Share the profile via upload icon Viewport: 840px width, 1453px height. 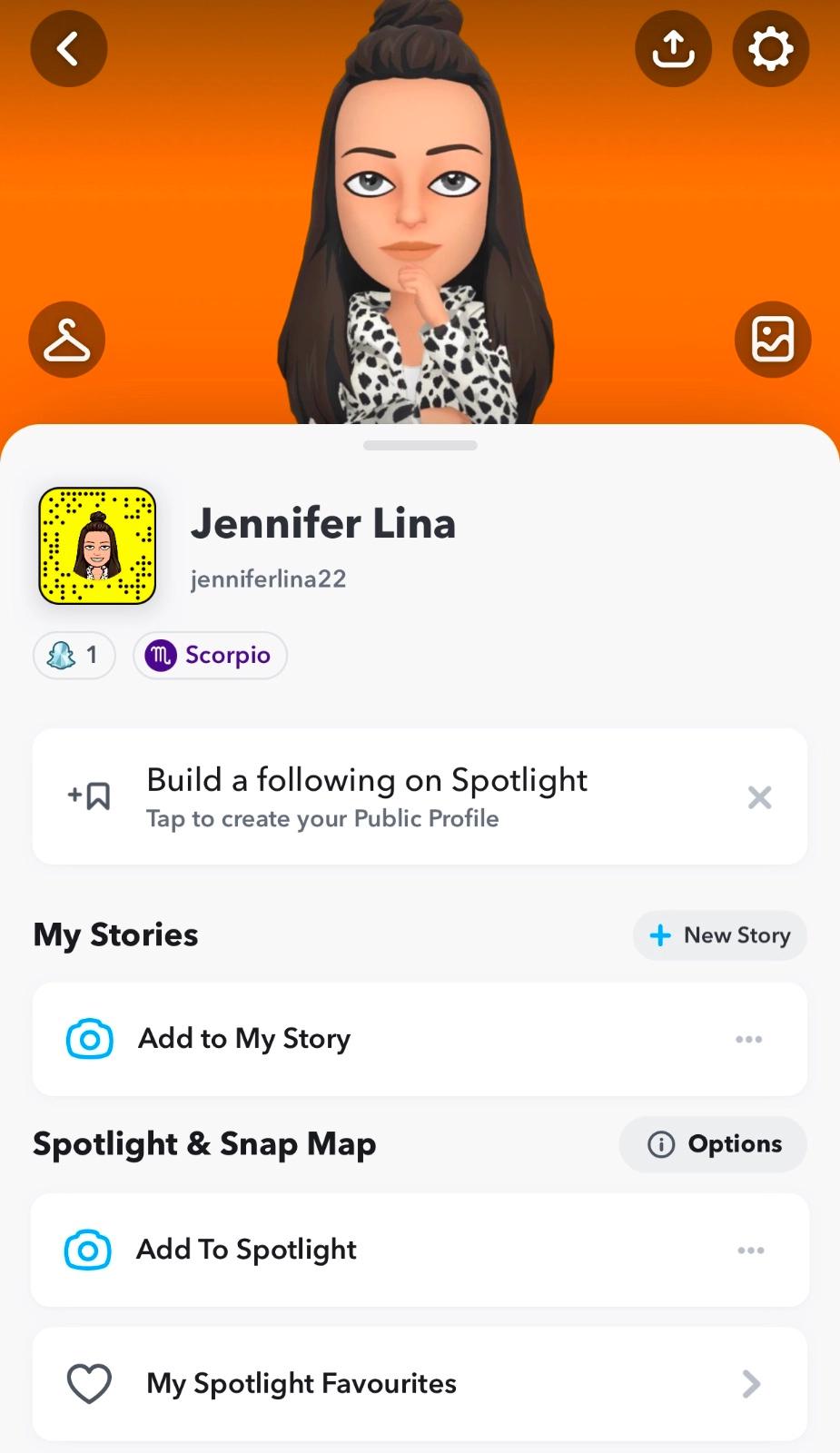click(673, 49)
